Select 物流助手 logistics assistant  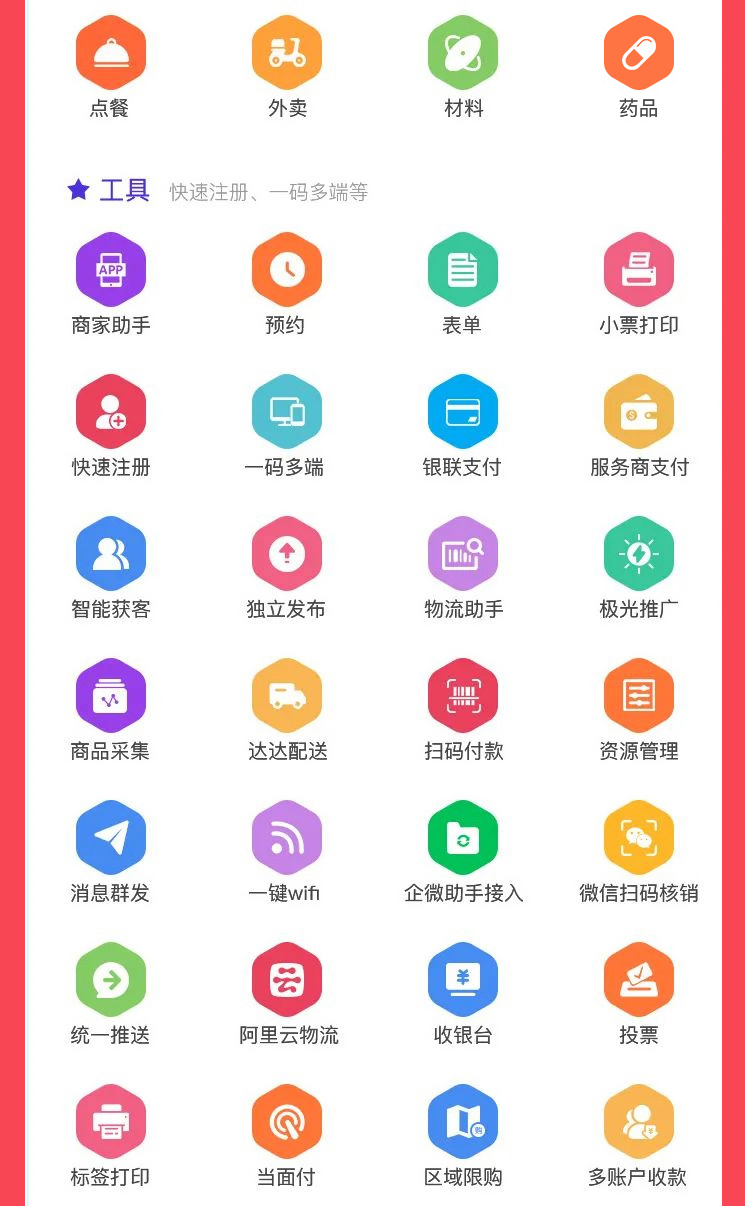(x=463, y=554)
